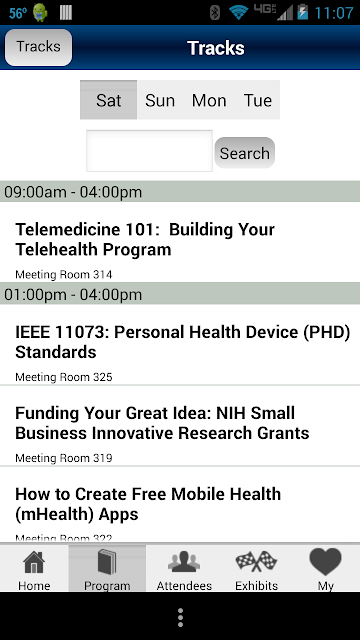The height and width of the screenshot is (640, 360).
Task: Select the Sat day tab
Action: click(x=109, y=100)
